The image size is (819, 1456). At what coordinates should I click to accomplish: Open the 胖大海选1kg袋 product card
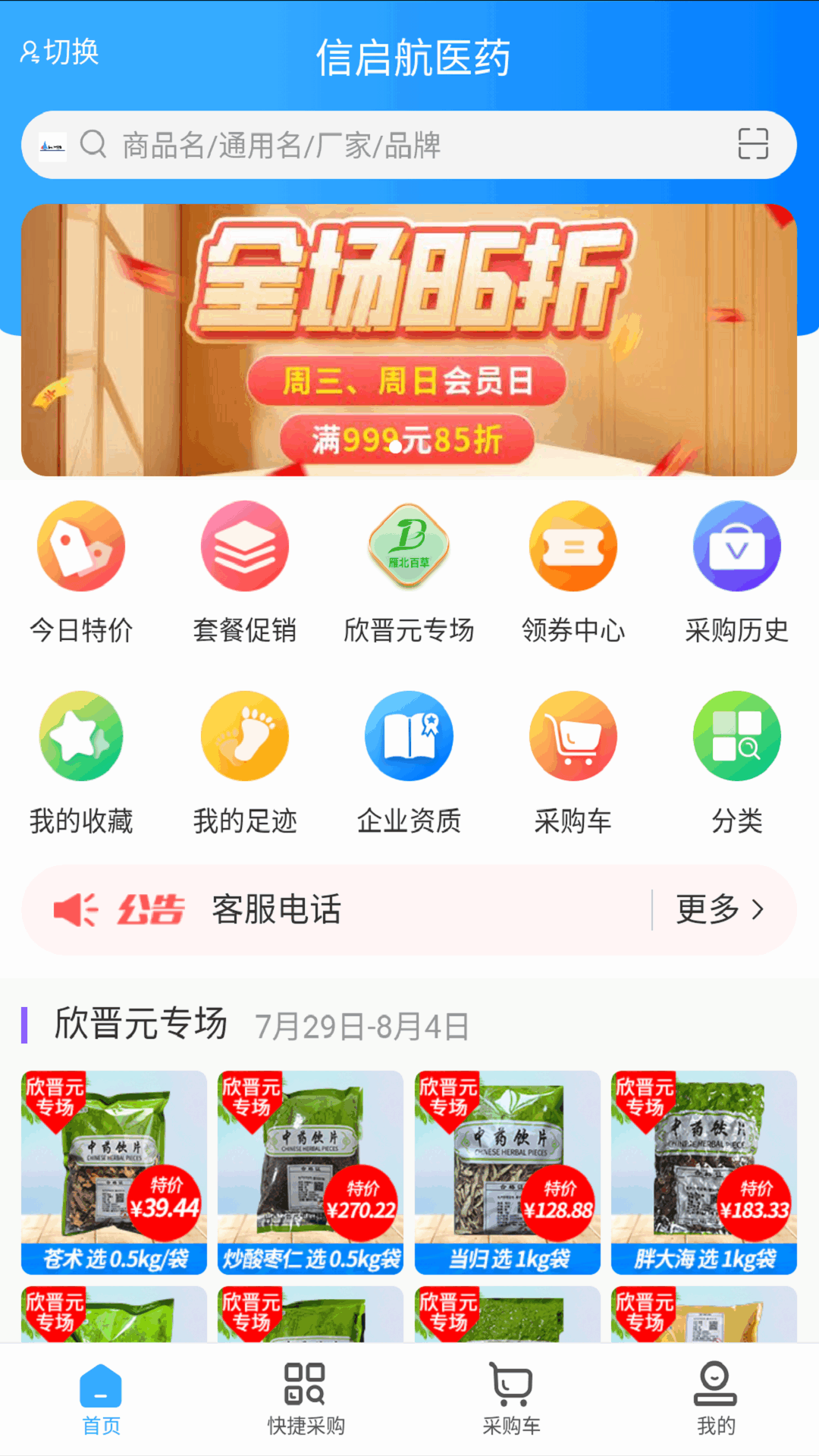point(704,1172)
